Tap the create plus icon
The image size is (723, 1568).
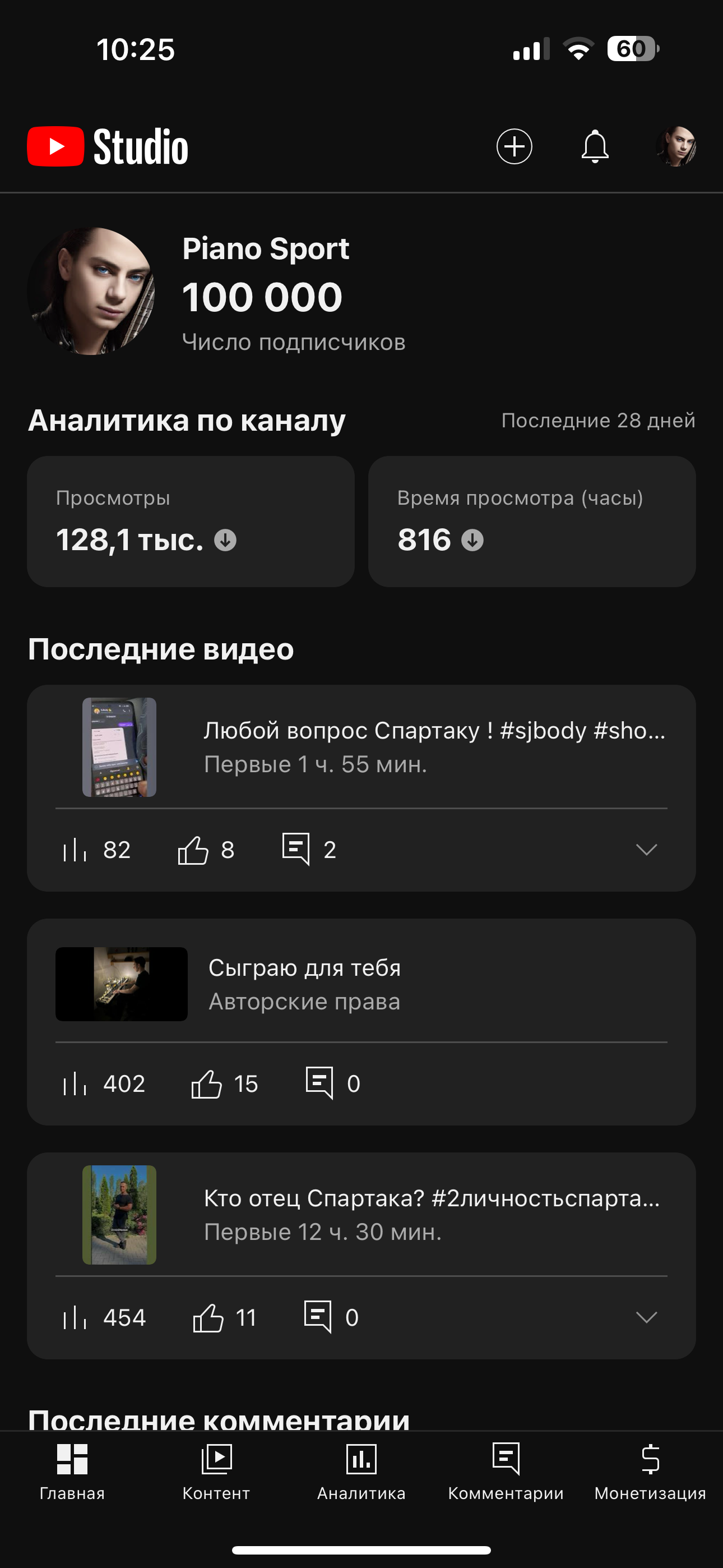tap(515, 147)
